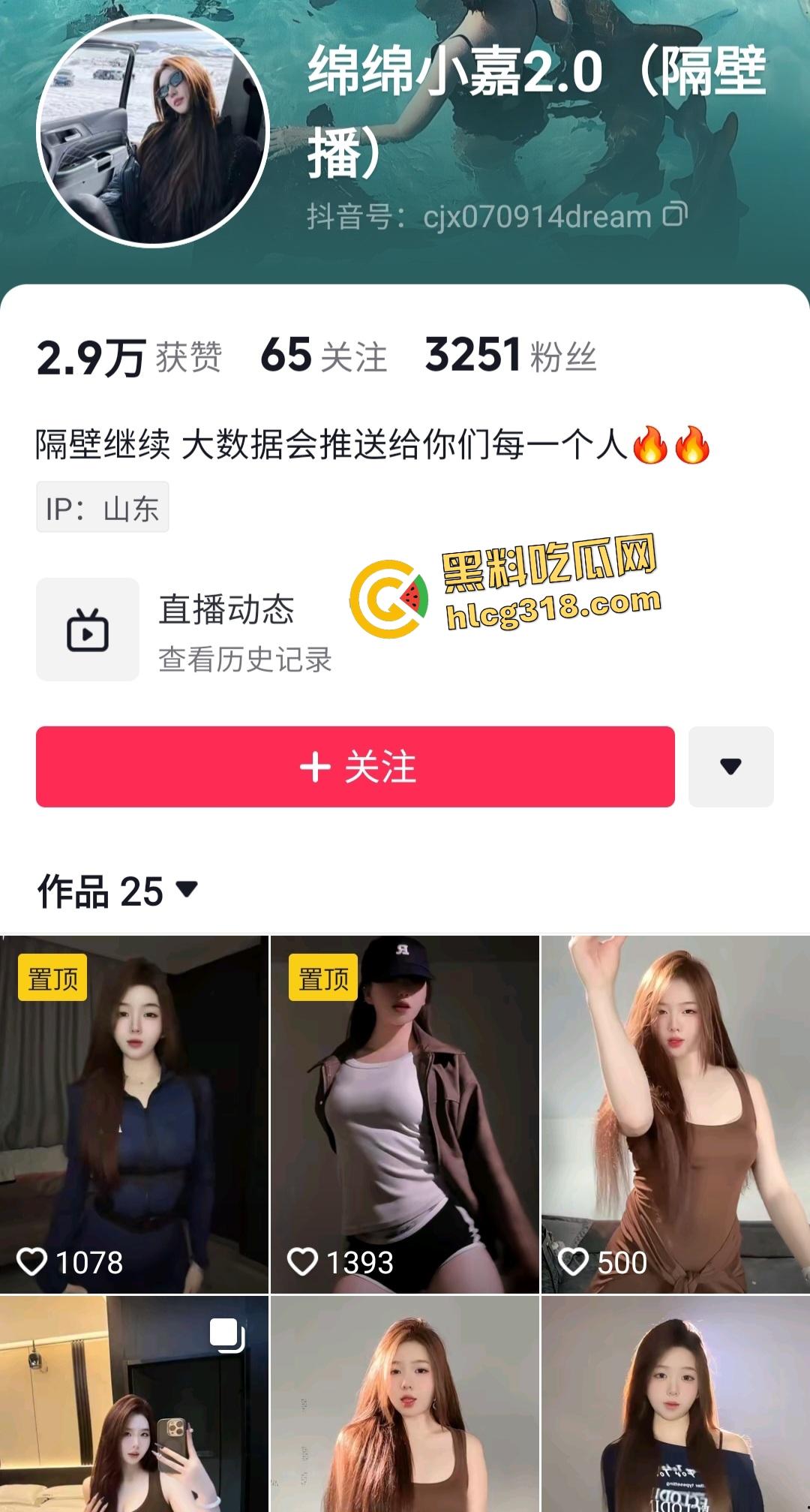
Task: Open the pinned video with 1078 likes
Action: pyautogui.click(x=134, y=1114)
